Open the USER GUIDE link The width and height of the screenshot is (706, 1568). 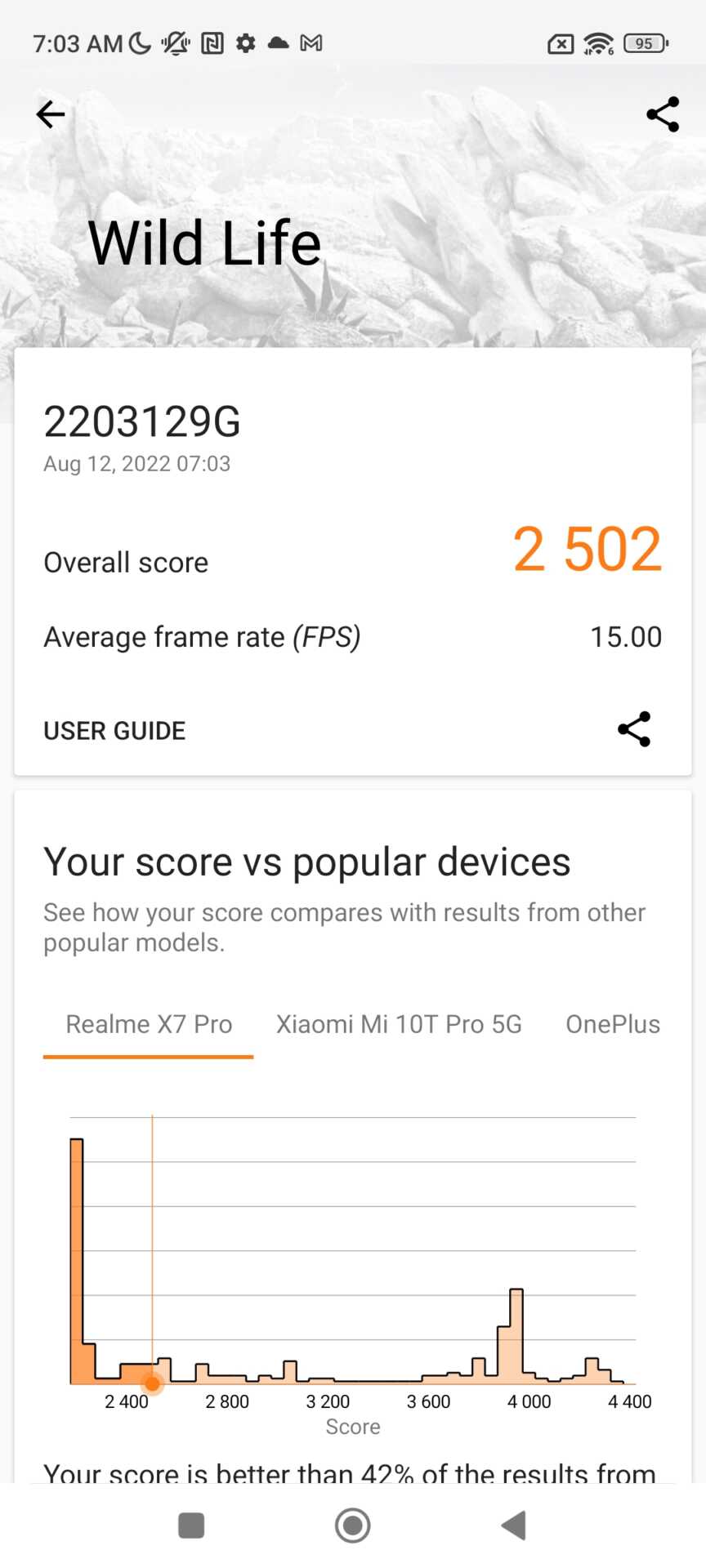click(x=114, y=730)
